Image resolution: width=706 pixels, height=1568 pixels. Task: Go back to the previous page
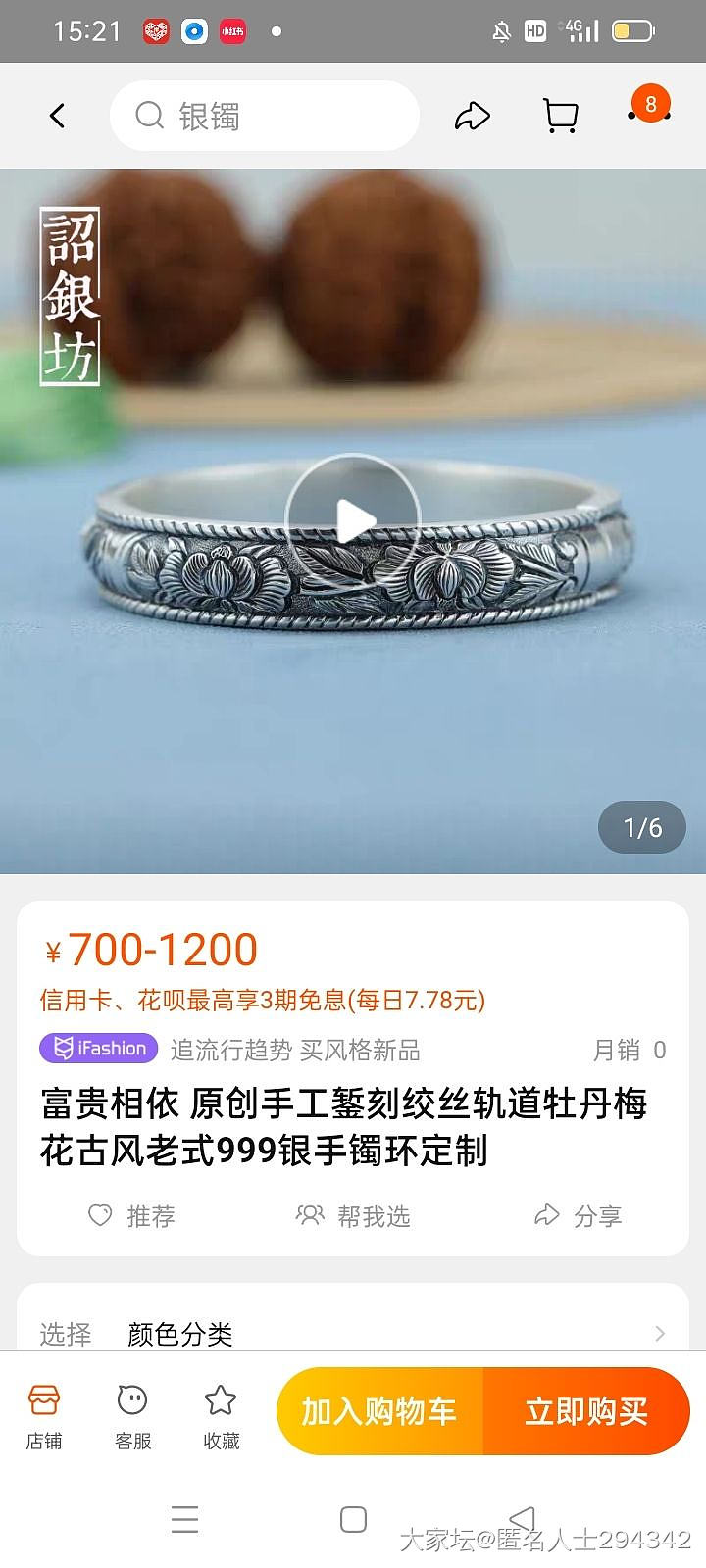pos(57,117)
